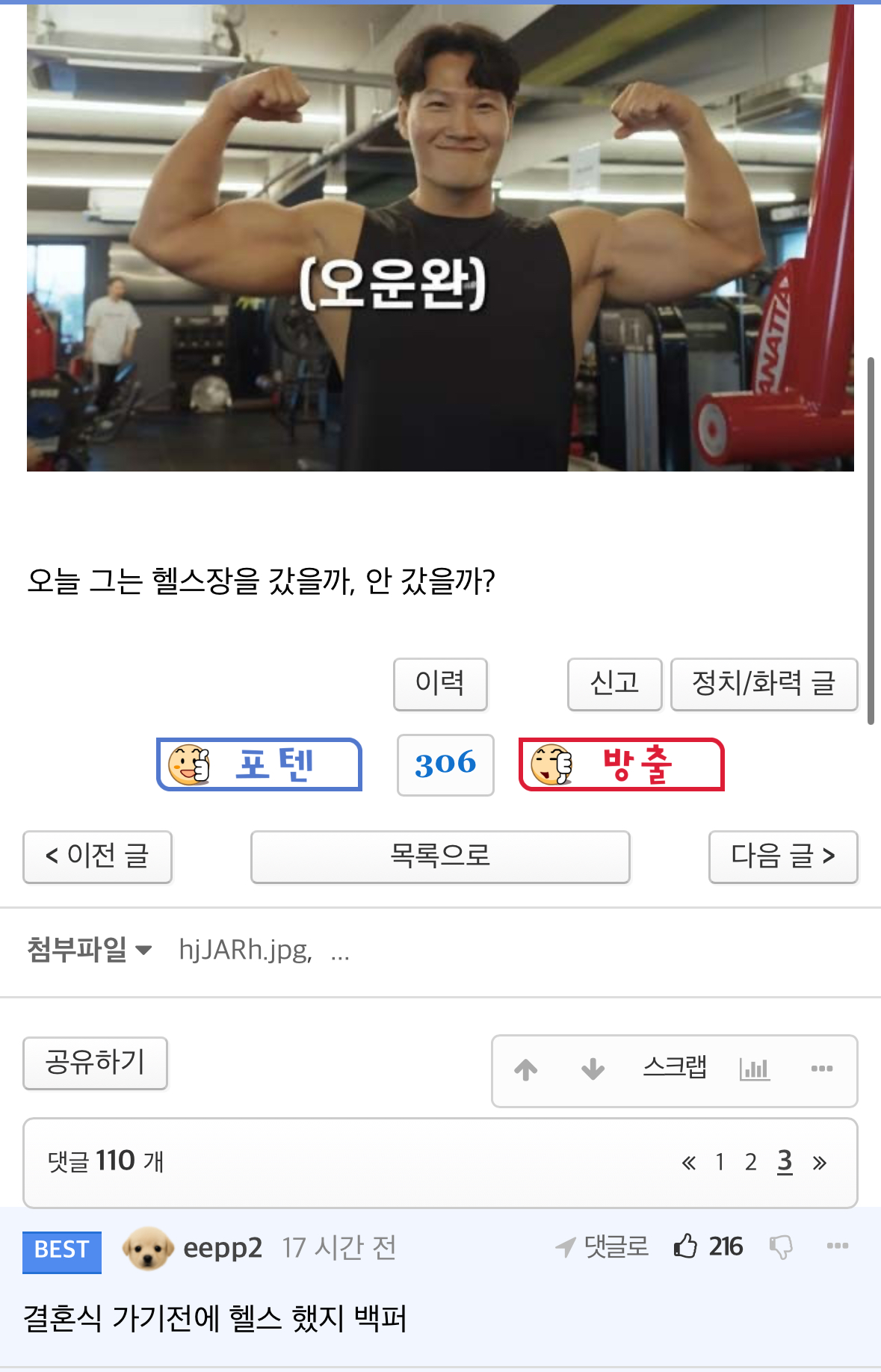This screenshot has width=881, height=1372.
Task: Tap the 정치/화력 글 button
Action: click(x=763, y=684)
